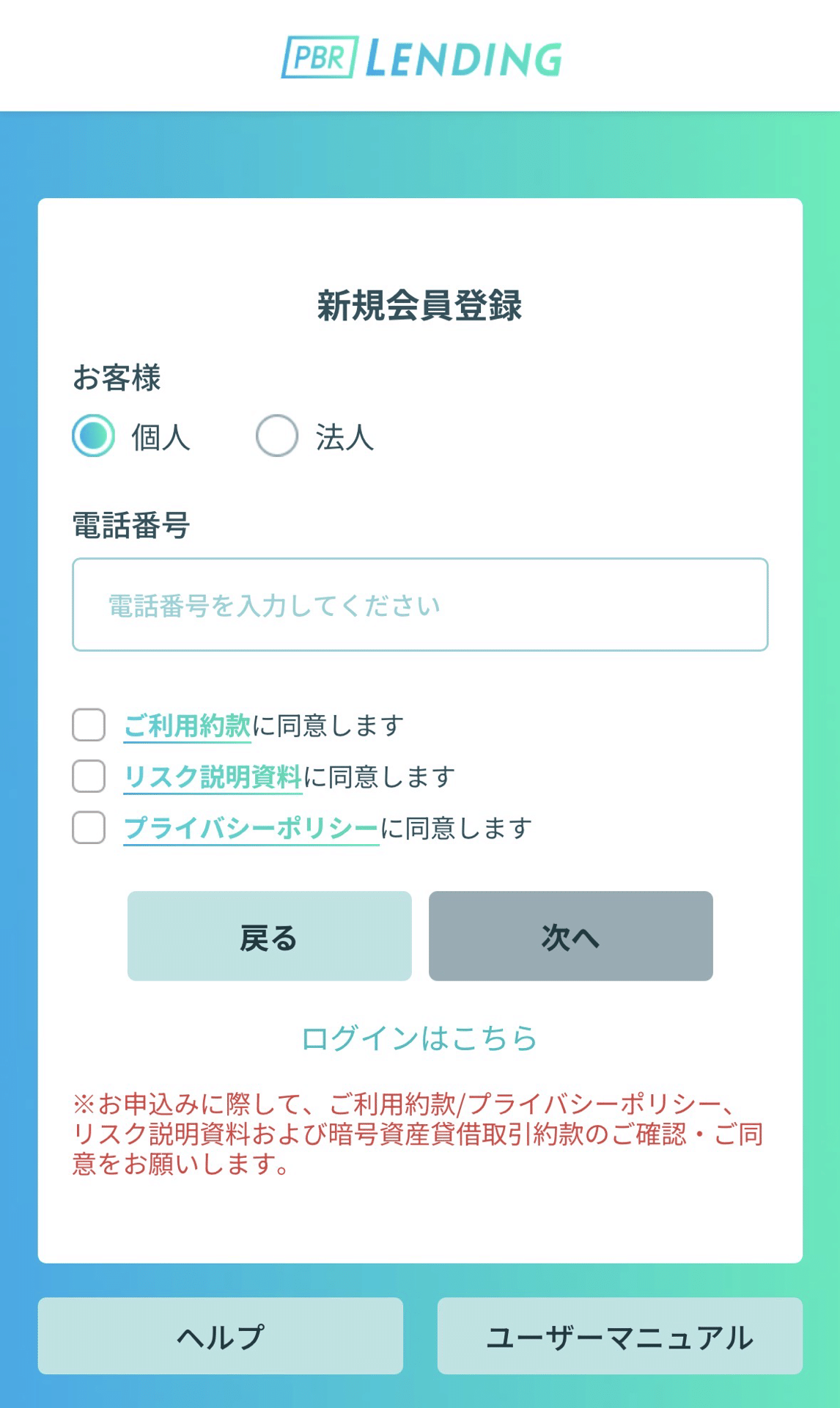Go to ログインはこちら
The height and width of the screenshot is (1408, 840).
coord(419,1038)
